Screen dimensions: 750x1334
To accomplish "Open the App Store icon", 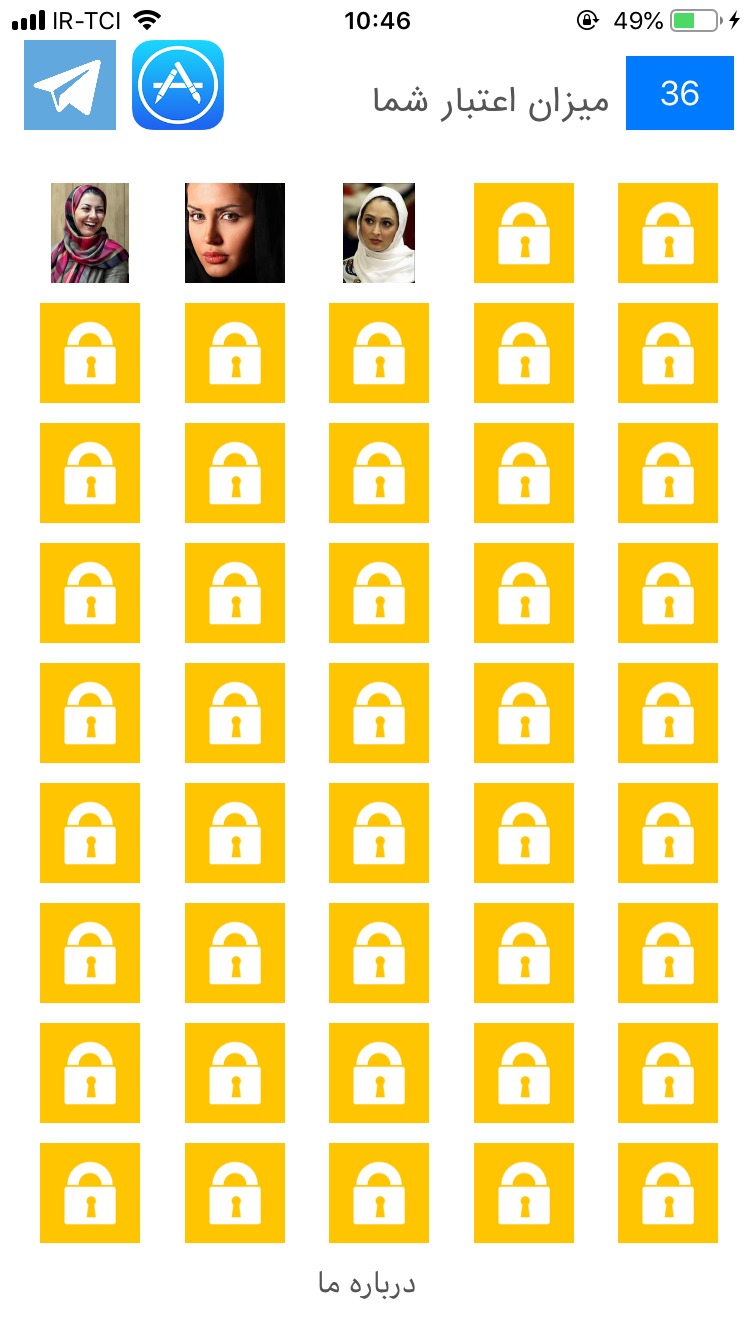I will 178,85.
